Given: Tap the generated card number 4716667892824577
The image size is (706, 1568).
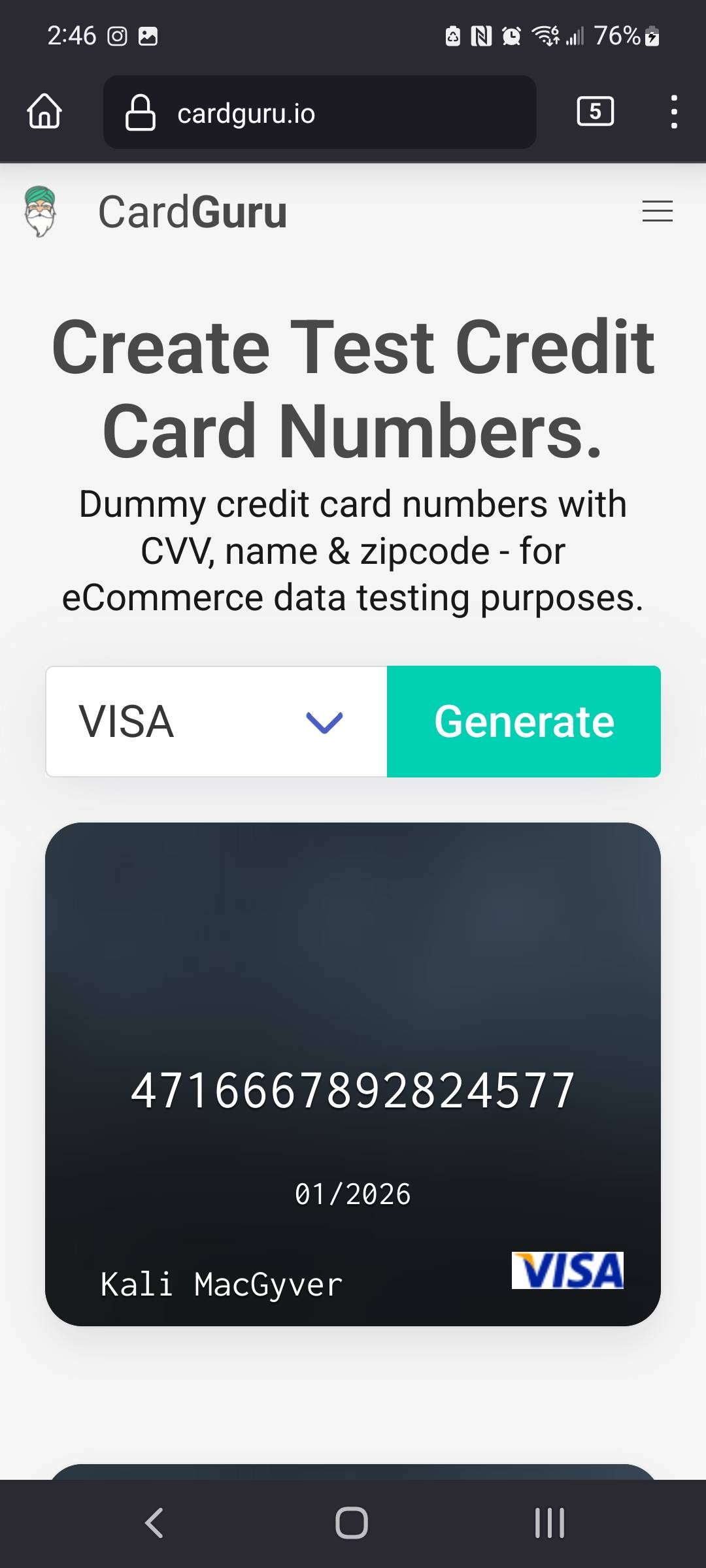Looking at the screenshot, I should [x=353, y=1088].
